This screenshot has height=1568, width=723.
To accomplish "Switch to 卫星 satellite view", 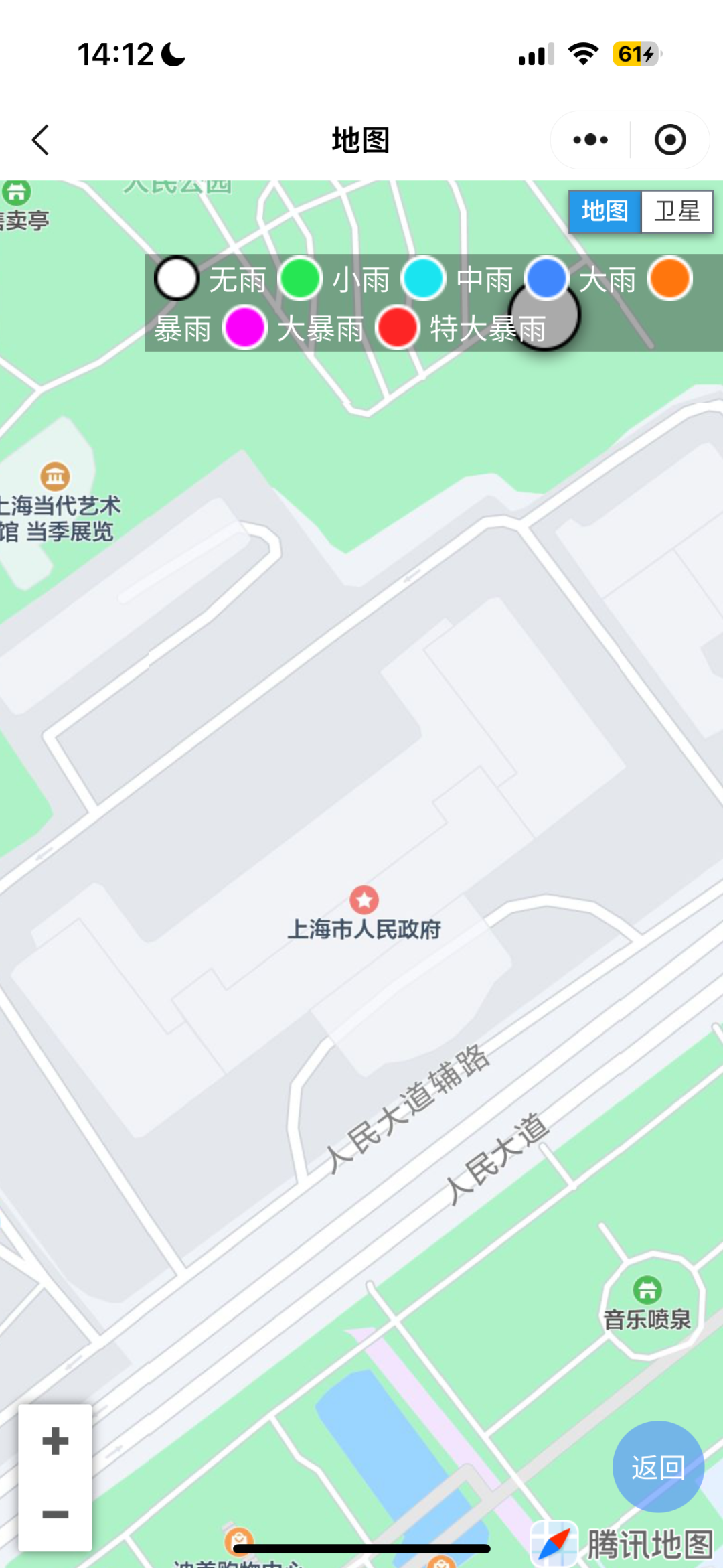I will click(x=677, y=212).
